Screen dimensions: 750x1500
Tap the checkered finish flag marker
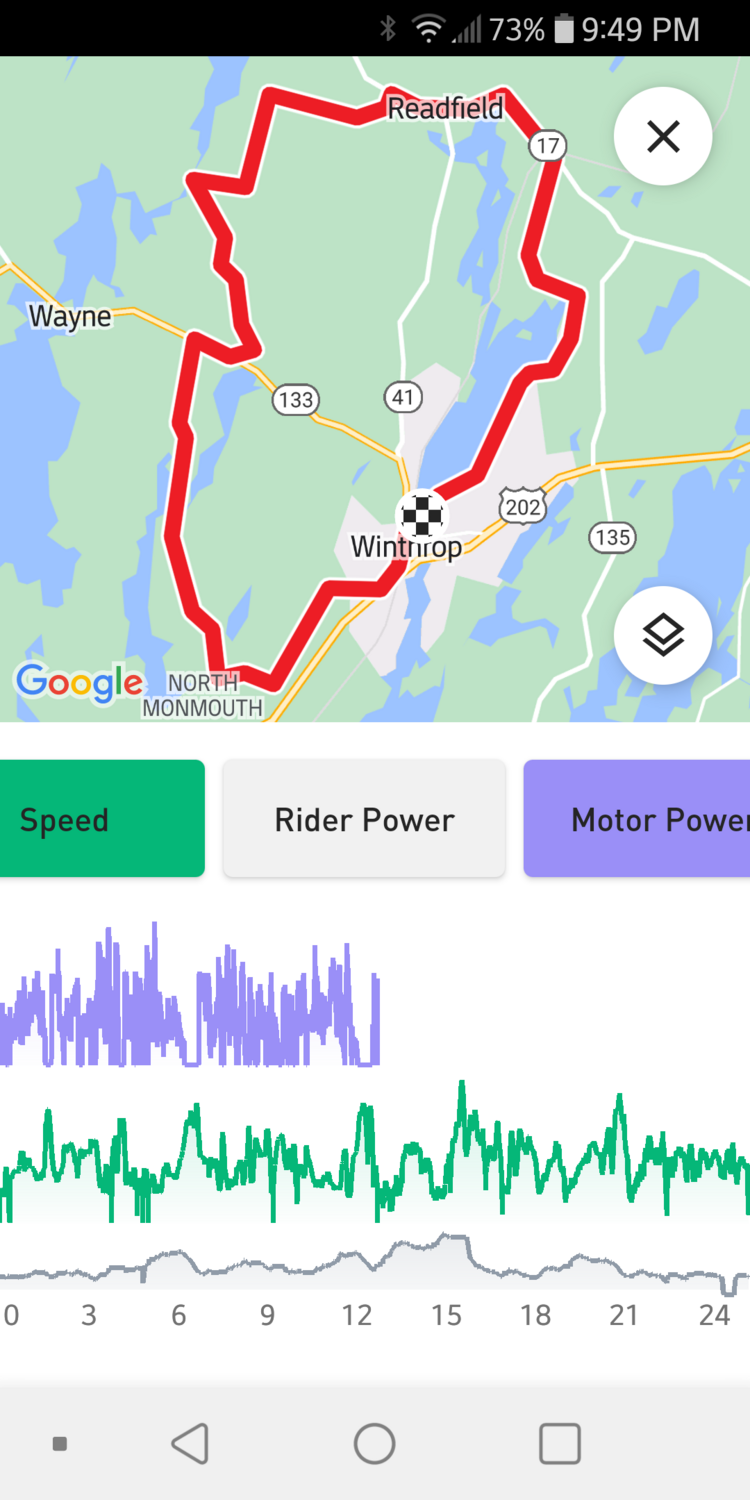[x=422, y=516]
